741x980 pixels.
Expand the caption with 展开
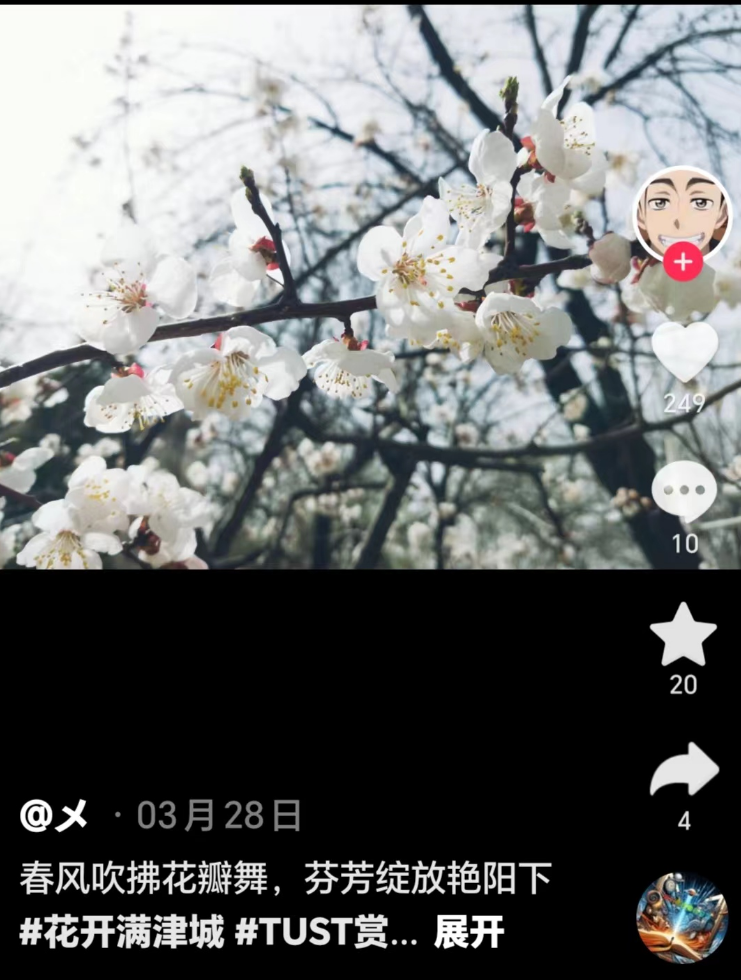[x=469, y=933]
